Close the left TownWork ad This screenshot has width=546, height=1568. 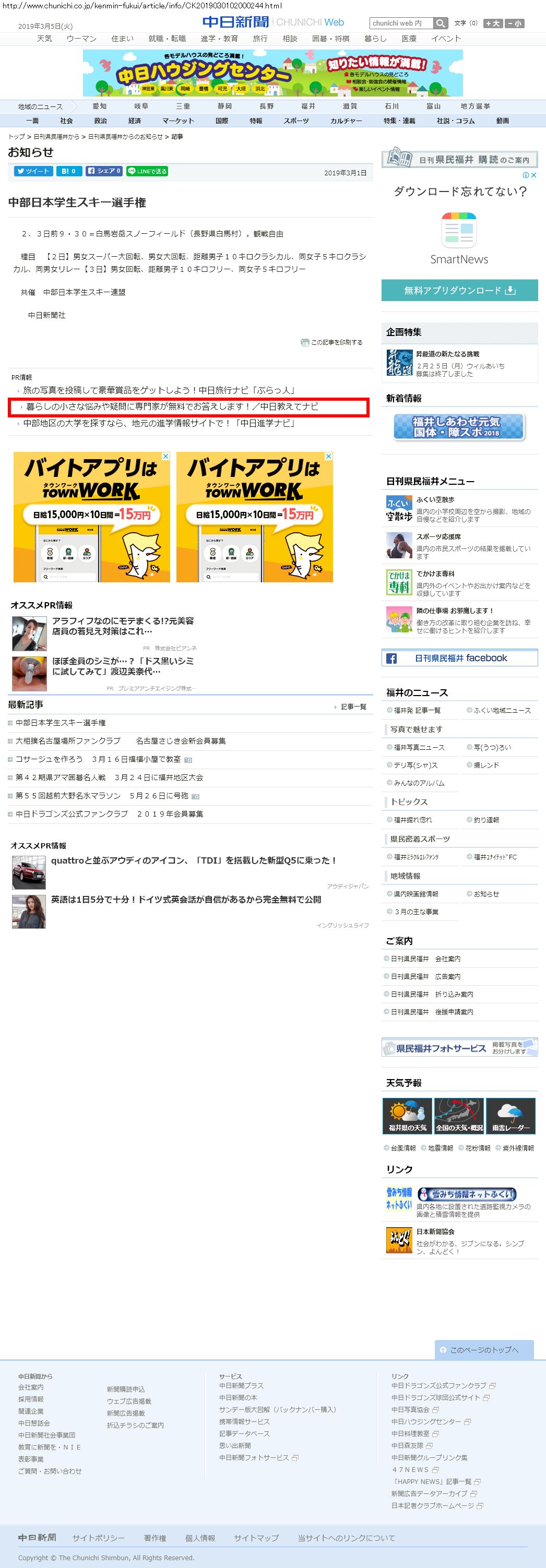tap(165, 456)
